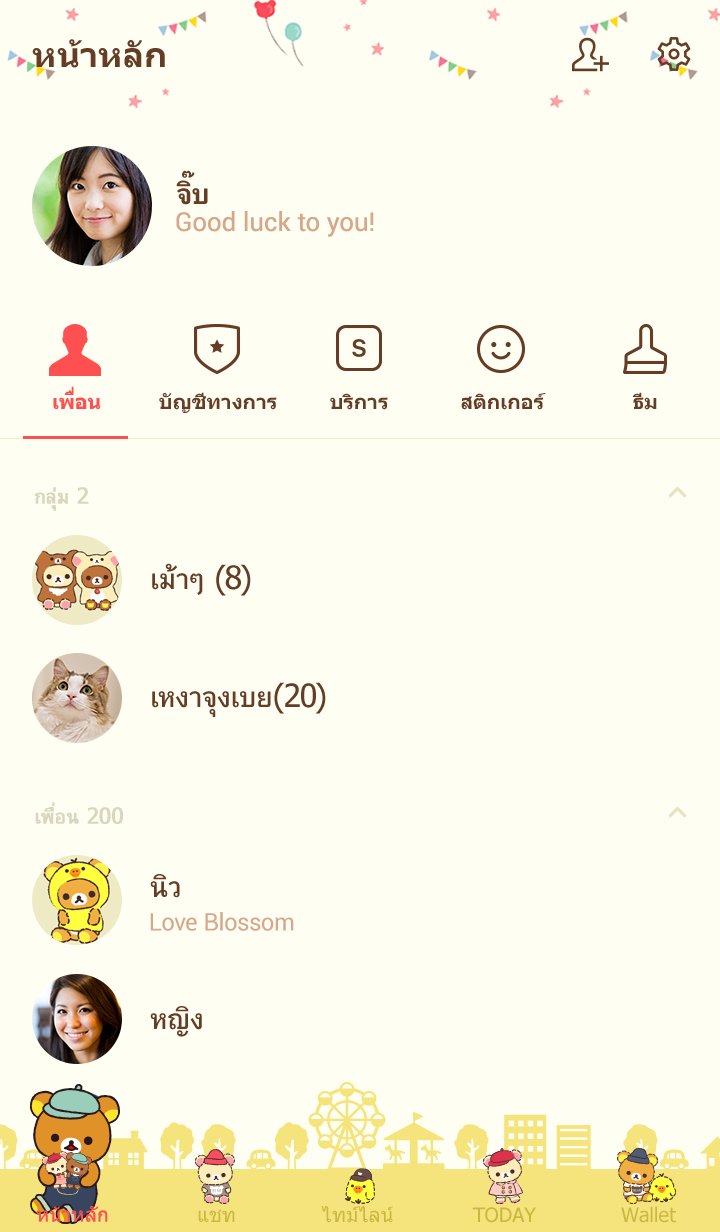The height and width of the screenshot is (1232, 720).
Task: Open friend นิว's profile
Action: [220, 902]
